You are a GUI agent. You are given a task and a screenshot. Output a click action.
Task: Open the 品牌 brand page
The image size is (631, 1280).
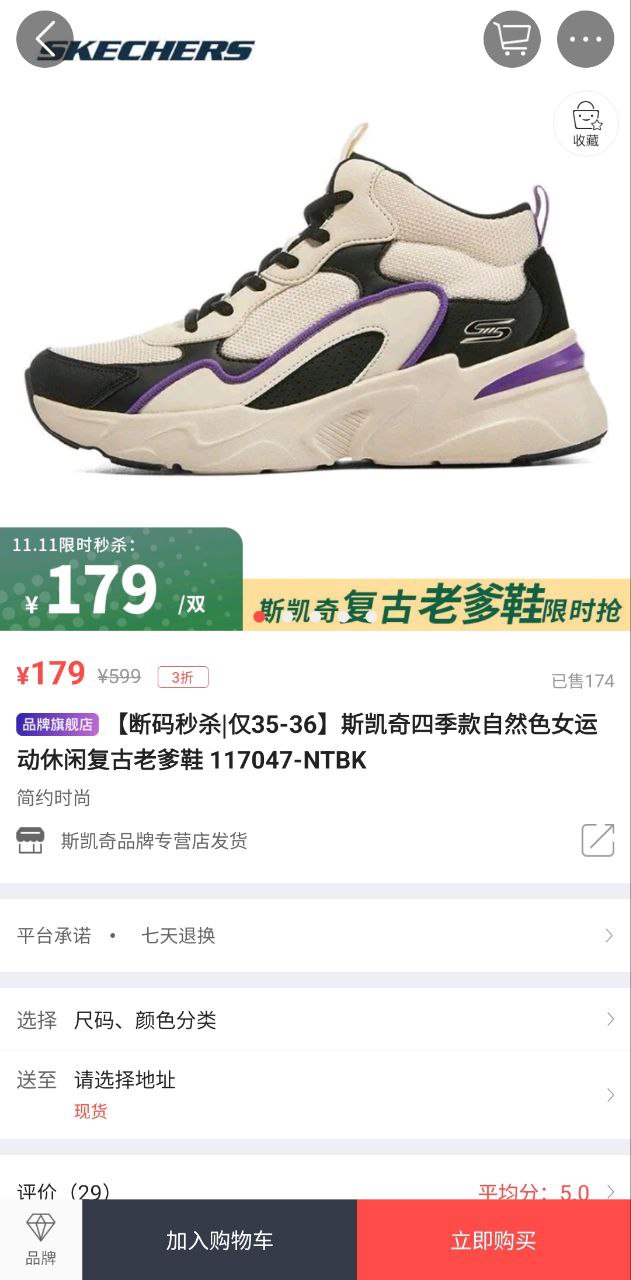(41, 1240)
